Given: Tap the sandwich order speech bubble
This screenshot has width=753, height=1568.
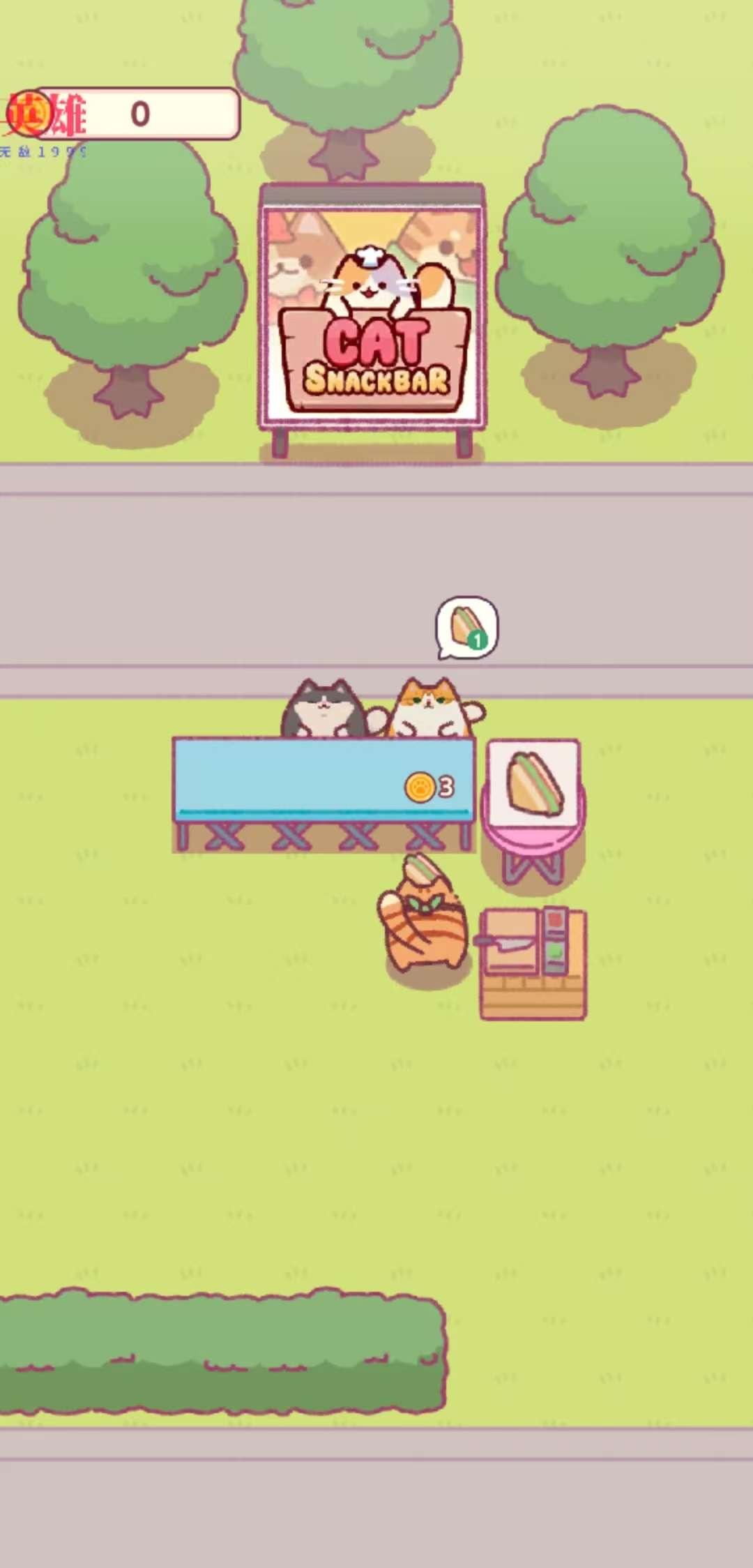Looking at the screenshot, I should 466,626.
